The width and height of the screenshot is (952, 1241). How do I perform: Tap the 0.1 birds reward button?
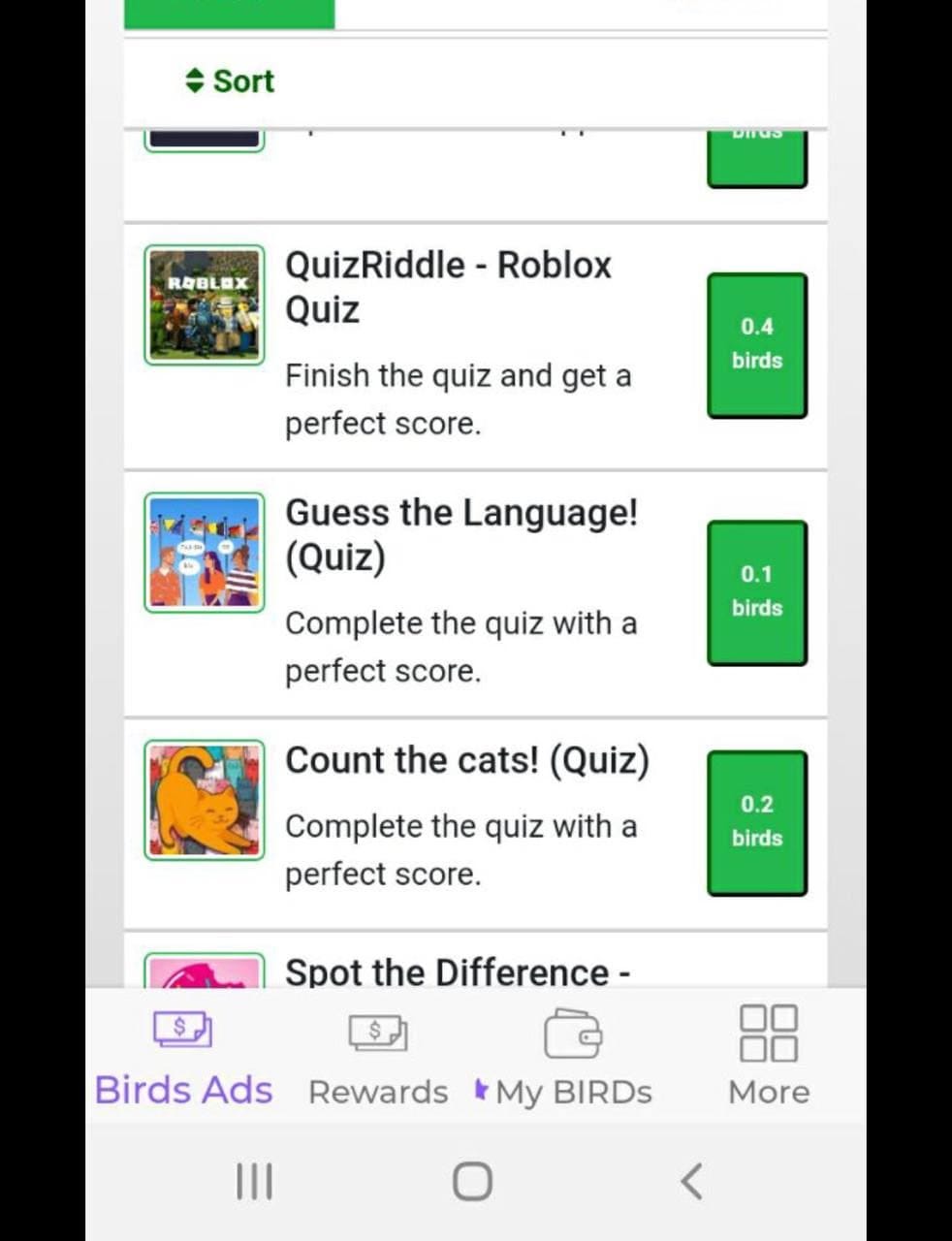[x=756, y=592]
